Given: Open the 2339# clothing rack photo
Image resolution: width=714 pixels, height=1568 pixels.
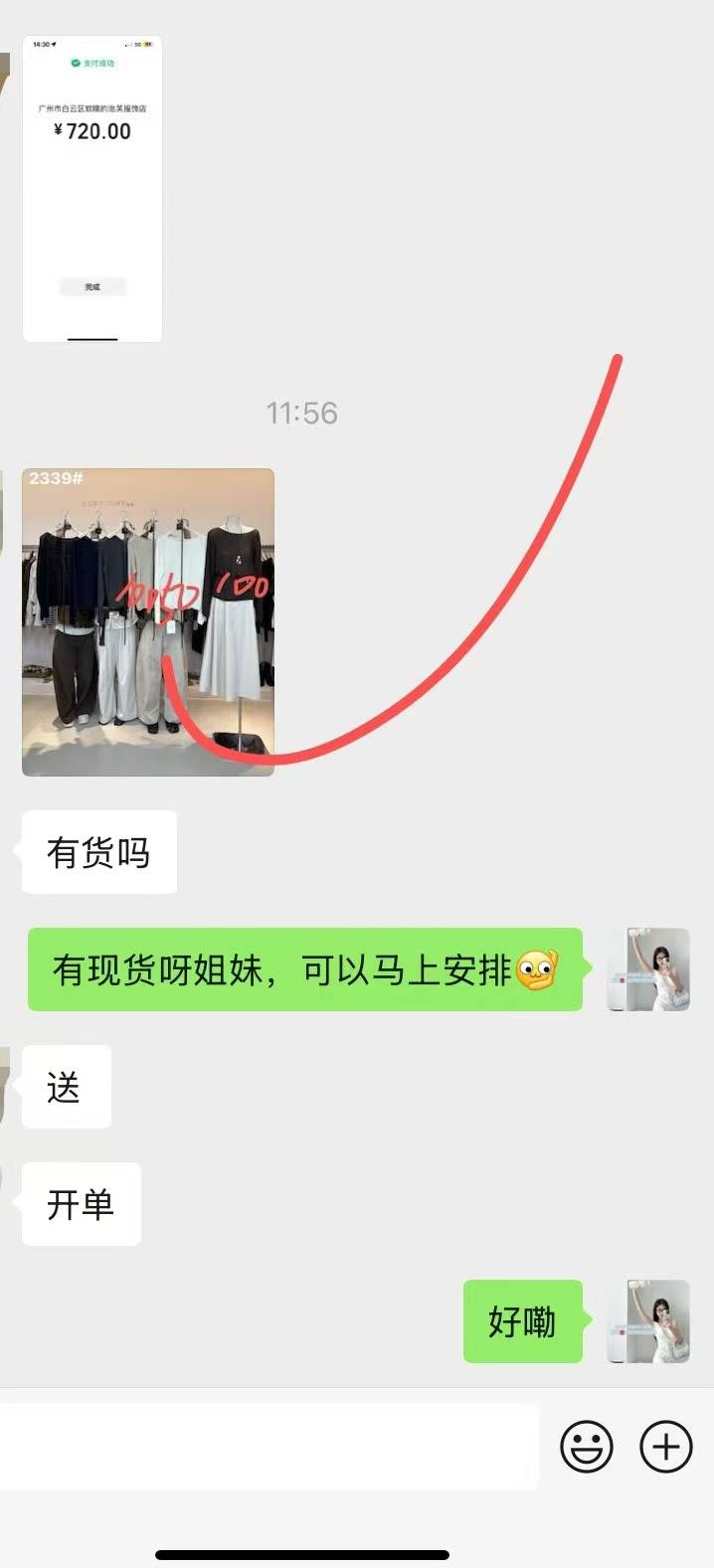Looking at the screenshot, I should (148, 621).
